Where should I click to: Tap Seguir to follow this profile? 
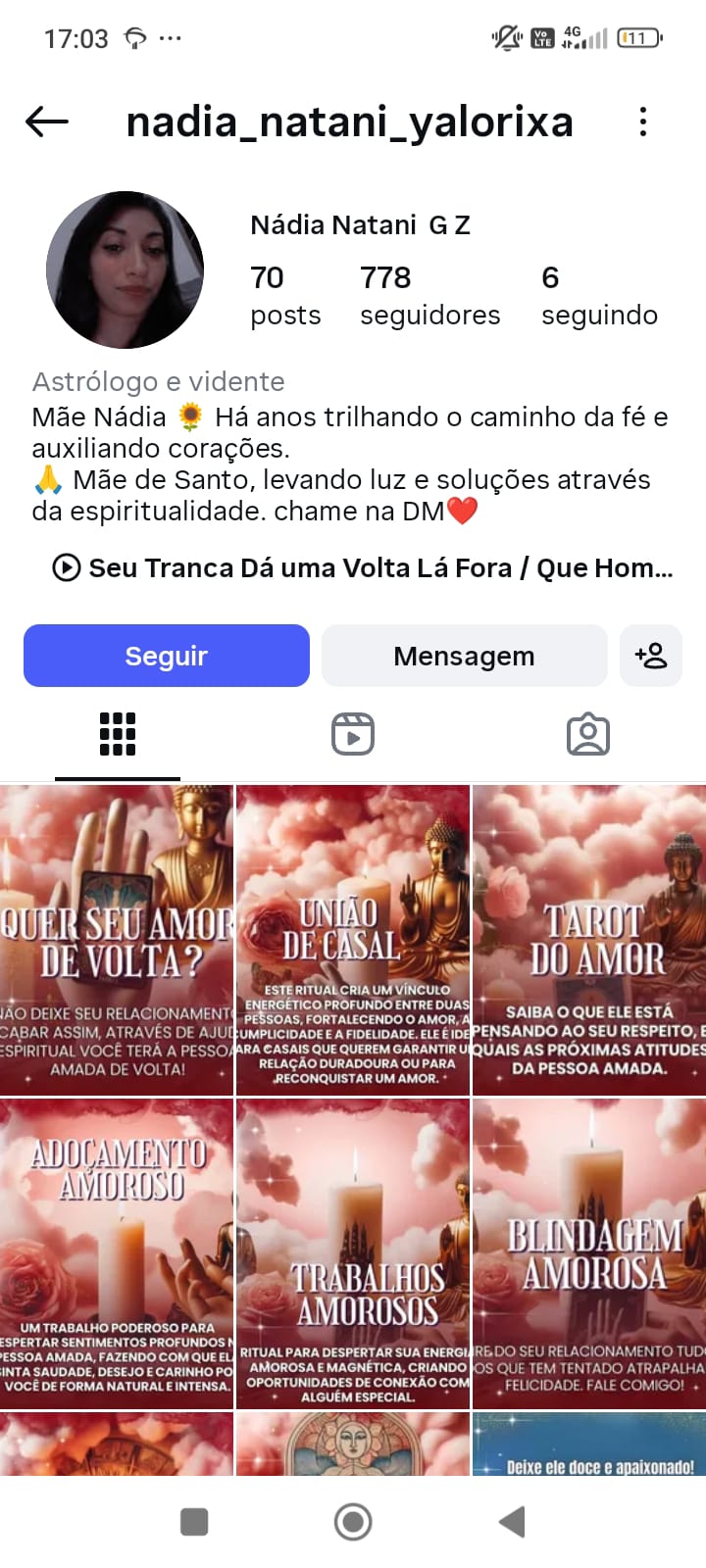[167, 656]
